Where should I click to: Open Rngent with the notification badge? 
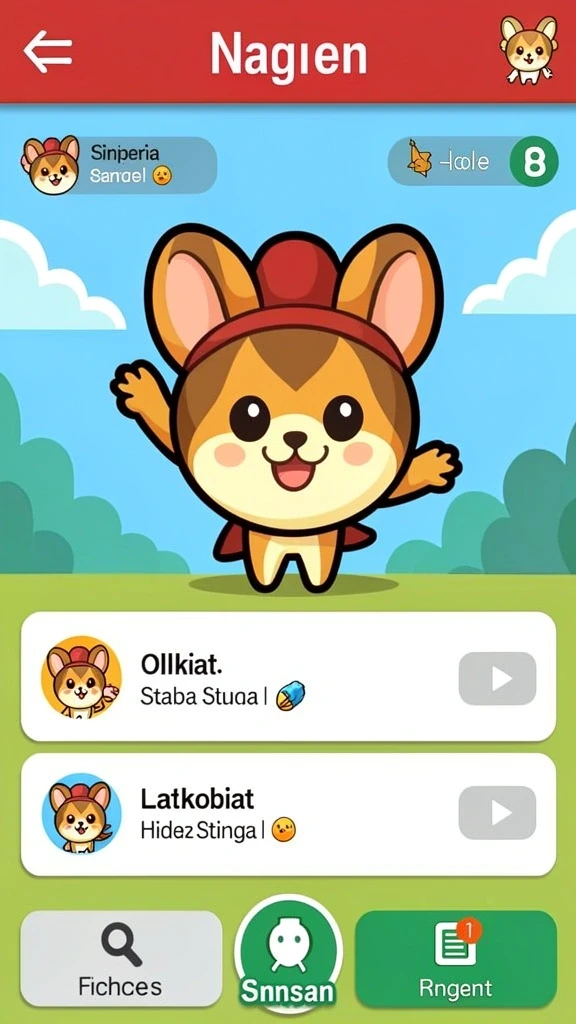[456, 959]
